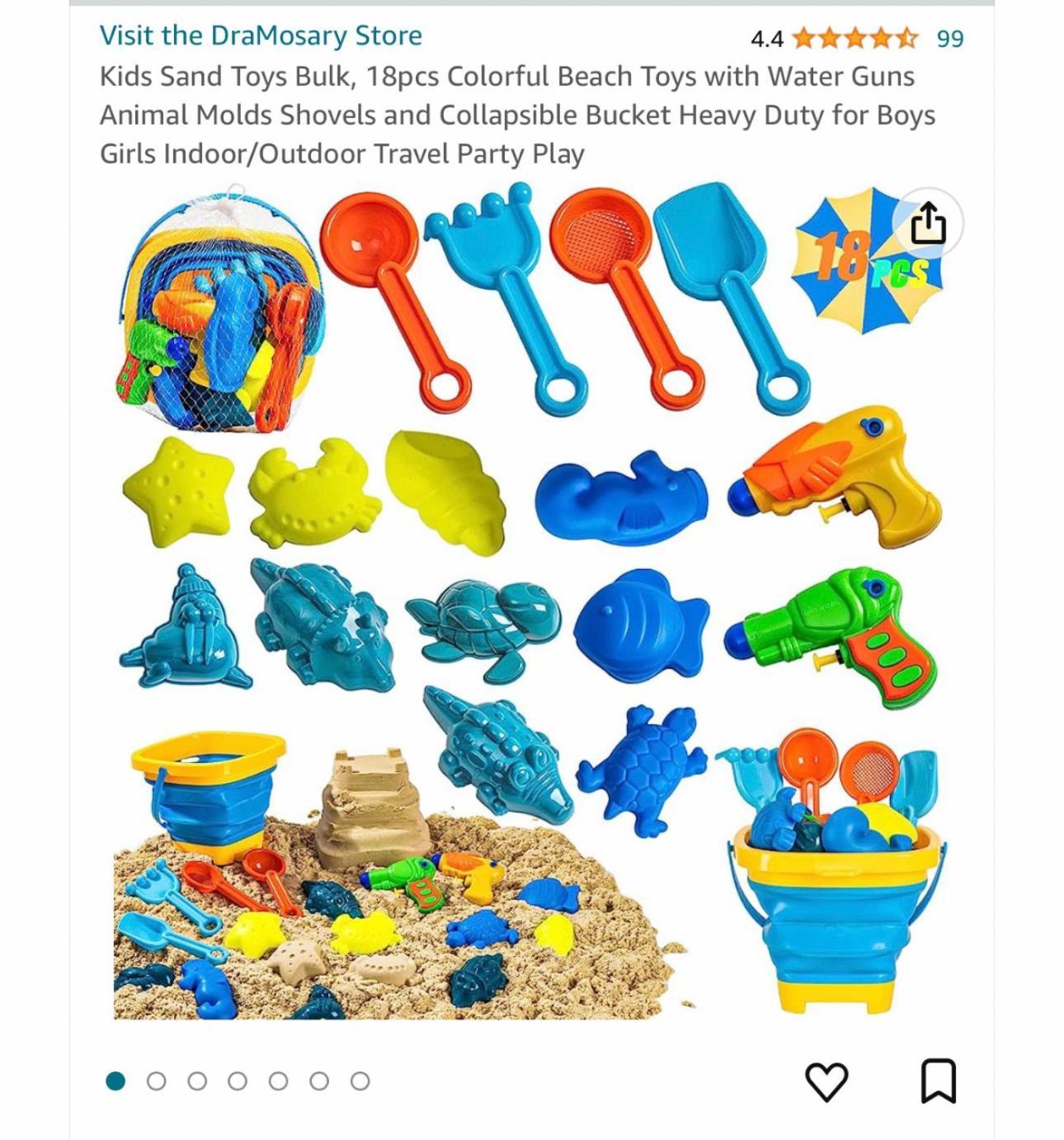Viewport: 1064px width, 1140px height.
Task: Visit the DraMosary Store link
Action: 261,35
